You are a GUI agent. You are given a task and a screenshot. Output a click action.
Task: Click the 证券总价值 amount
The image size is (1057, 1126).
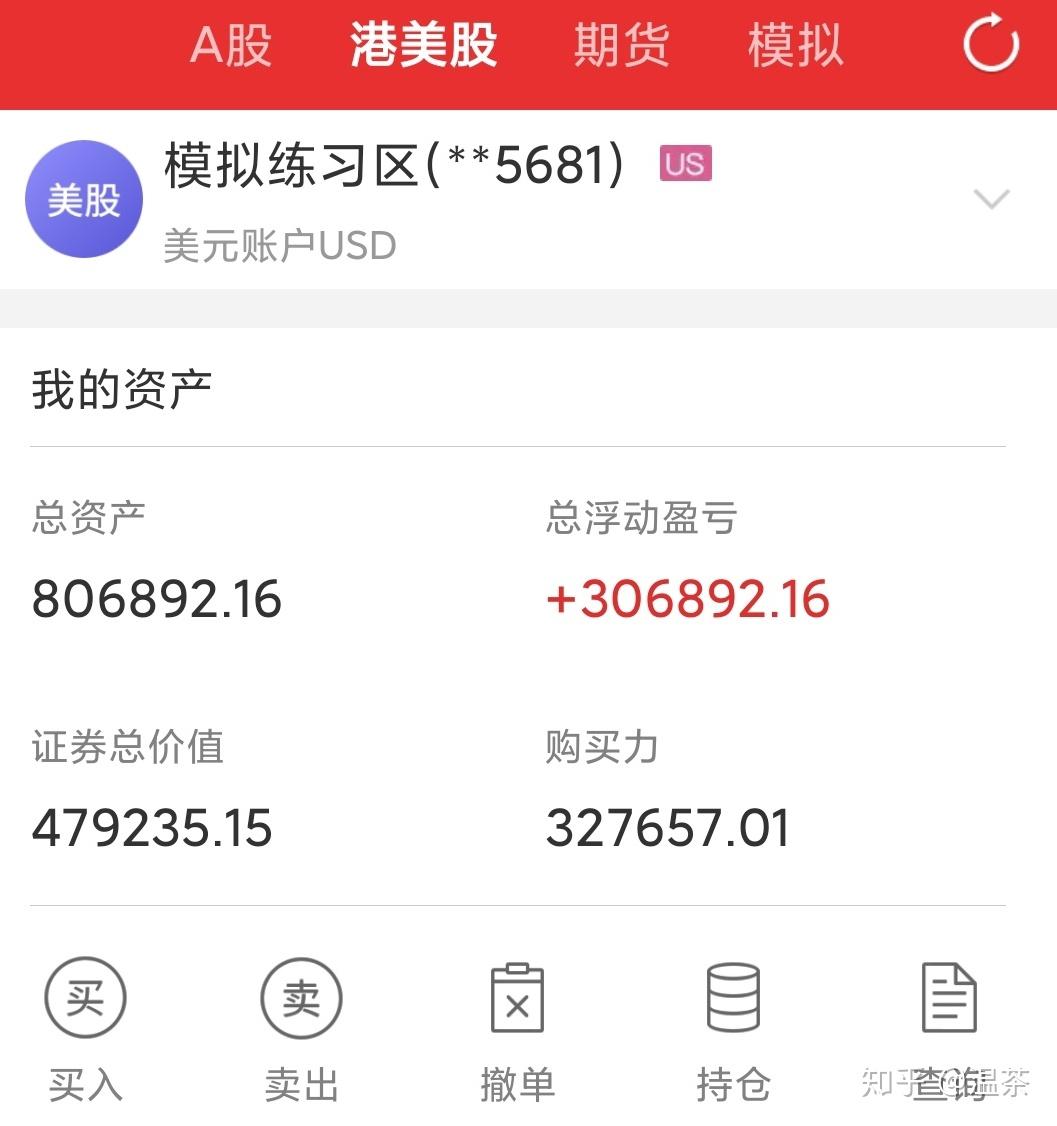151,826
